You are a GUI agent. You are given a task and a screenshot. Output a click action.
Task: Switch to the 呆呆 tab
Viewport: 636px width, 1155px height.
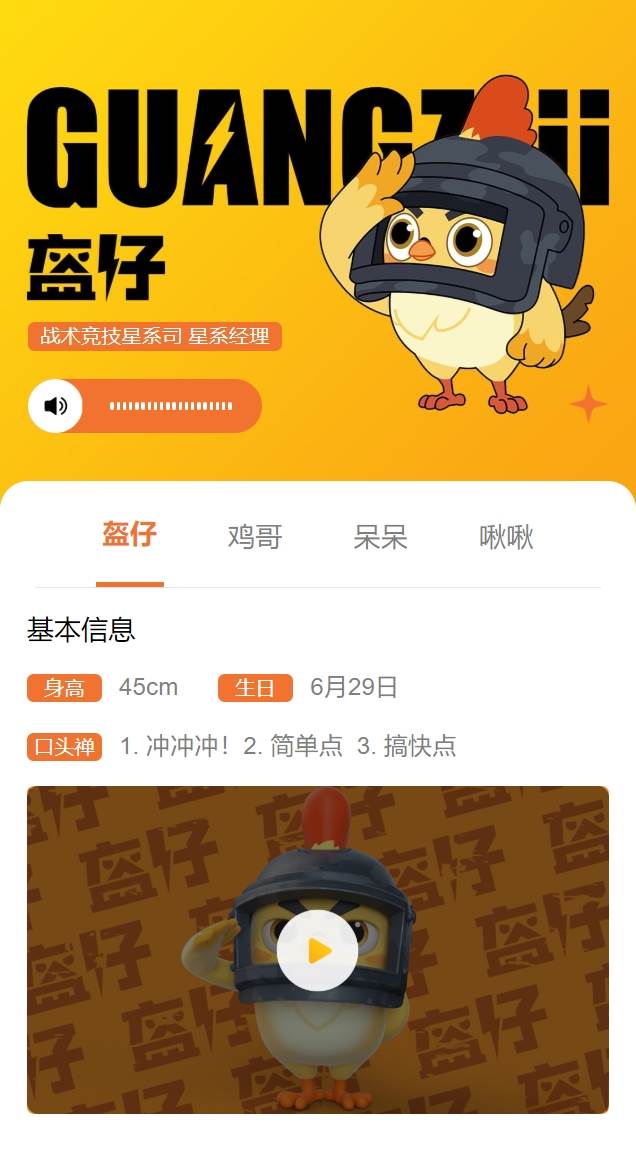pyautogui.click(x=380, y=537)
